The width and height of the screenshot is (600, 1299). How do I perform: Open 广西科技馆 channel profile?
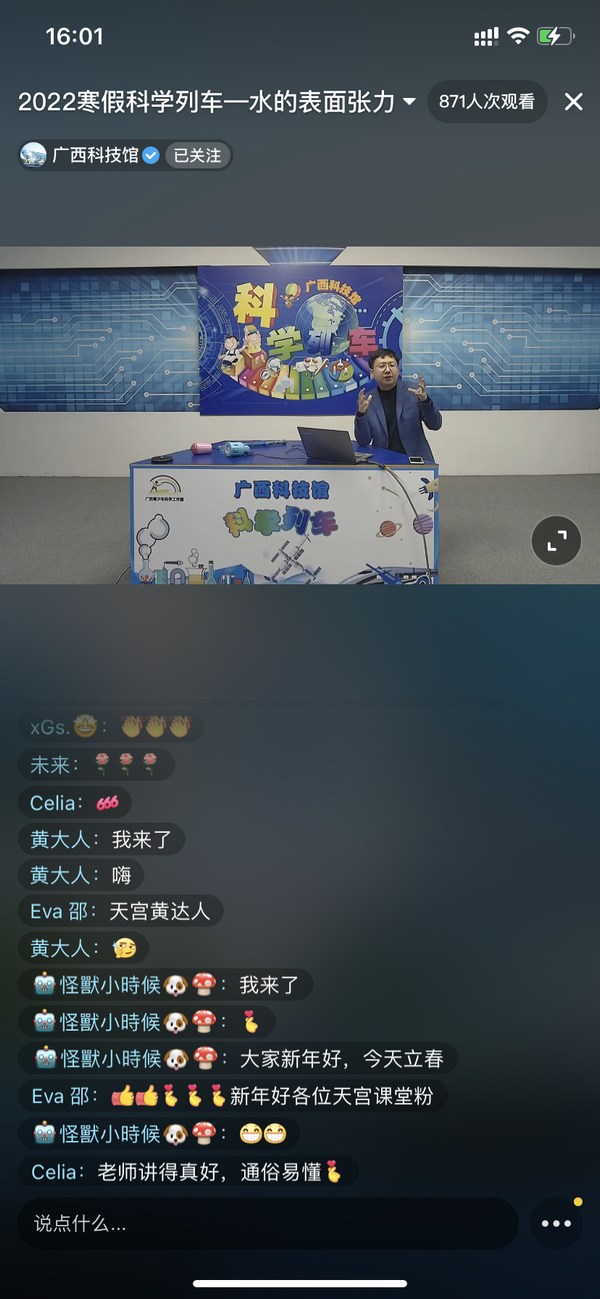coord(95,156)
